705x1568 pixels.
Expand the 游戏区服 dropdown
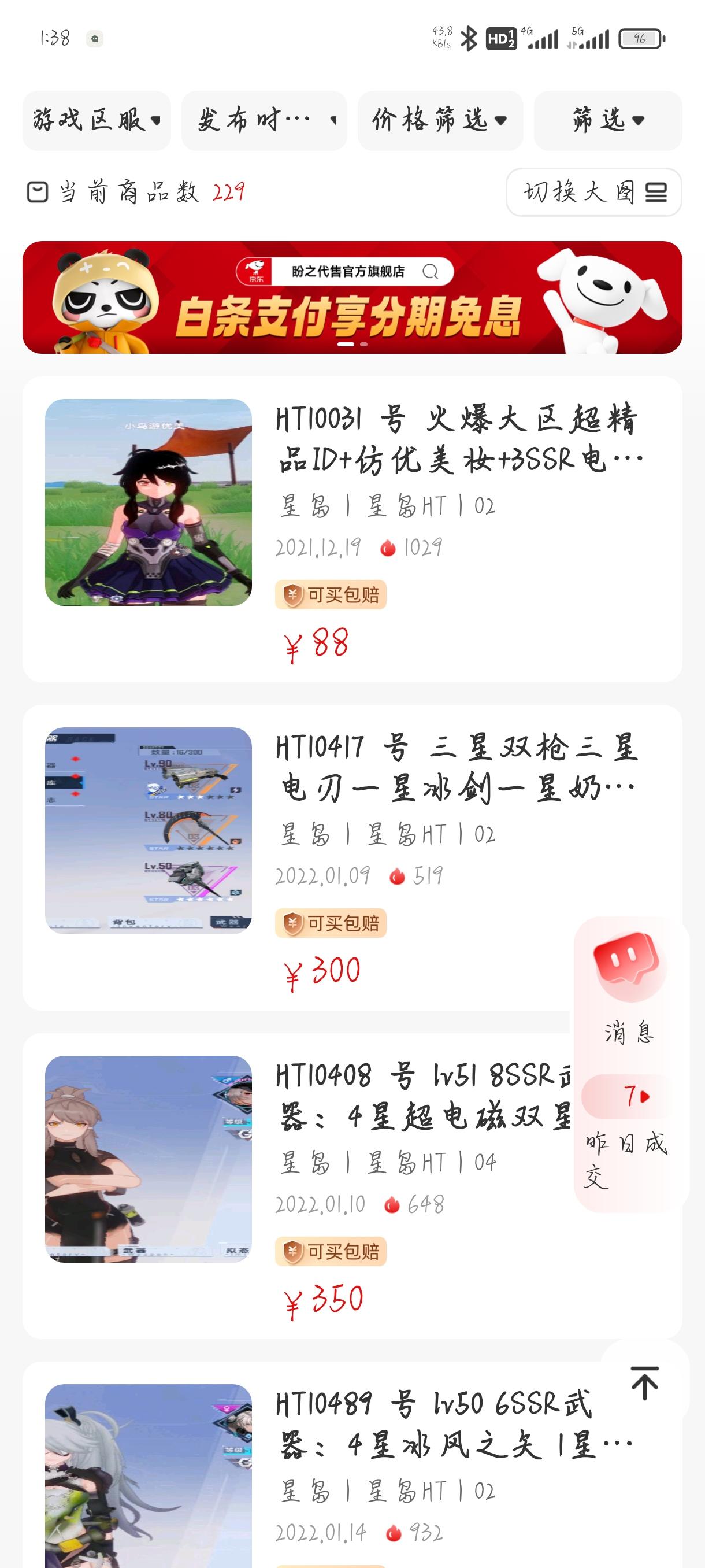click(97, 120)
